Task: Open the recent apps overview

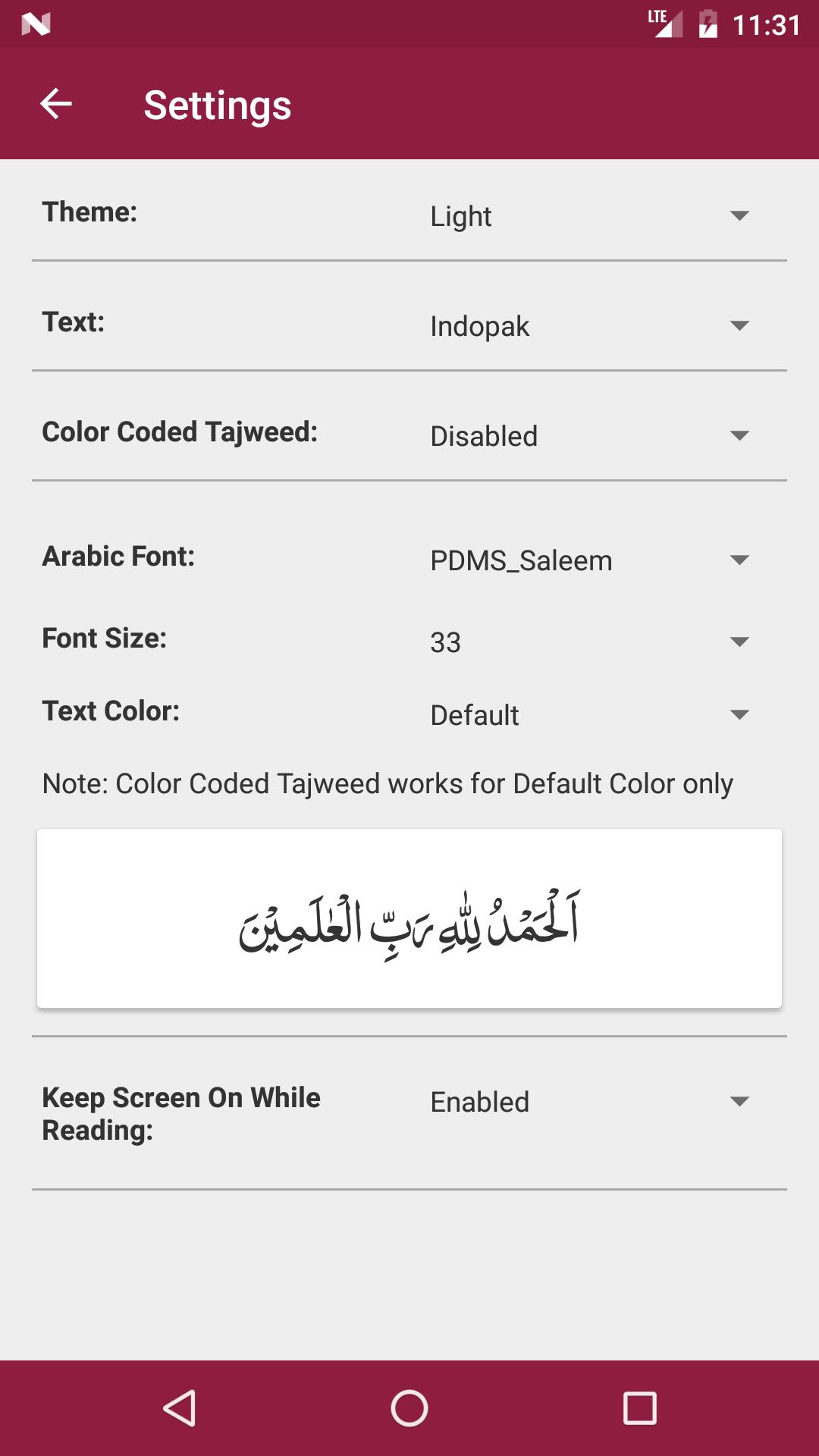Action: [x=639, y=1408]
